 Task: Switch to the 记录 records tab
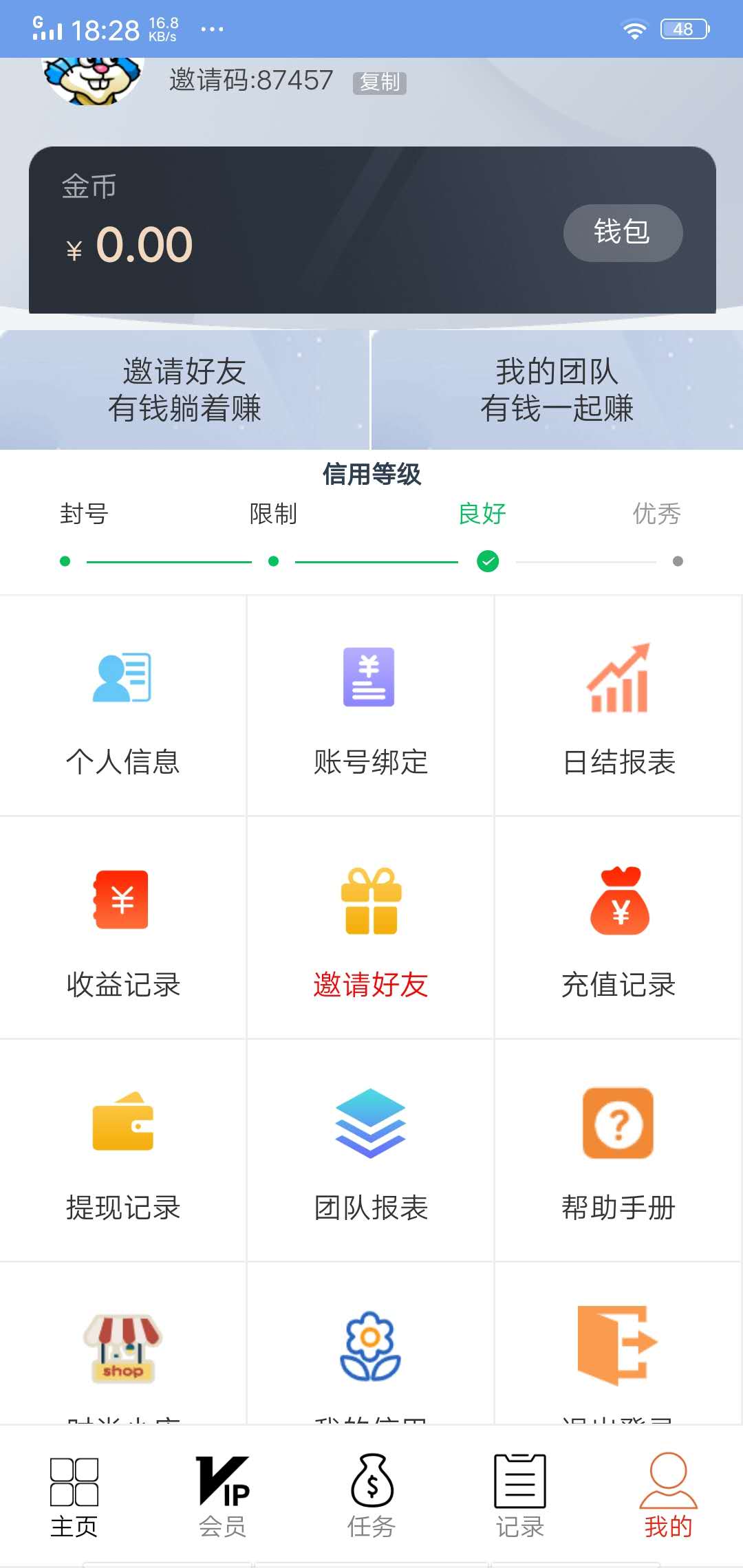tap(519, 1492)
